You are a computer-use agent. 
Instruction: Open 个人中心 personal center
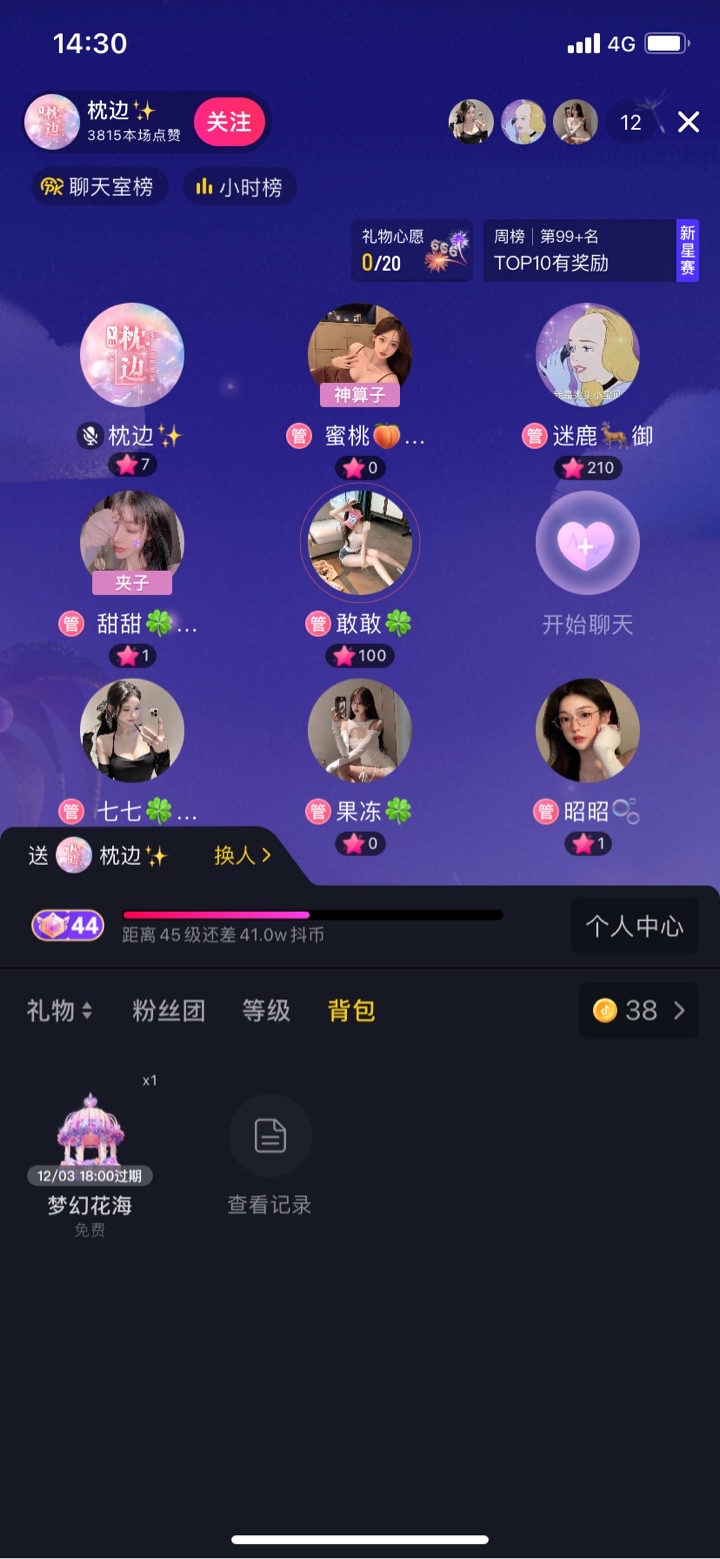[634, 926]
